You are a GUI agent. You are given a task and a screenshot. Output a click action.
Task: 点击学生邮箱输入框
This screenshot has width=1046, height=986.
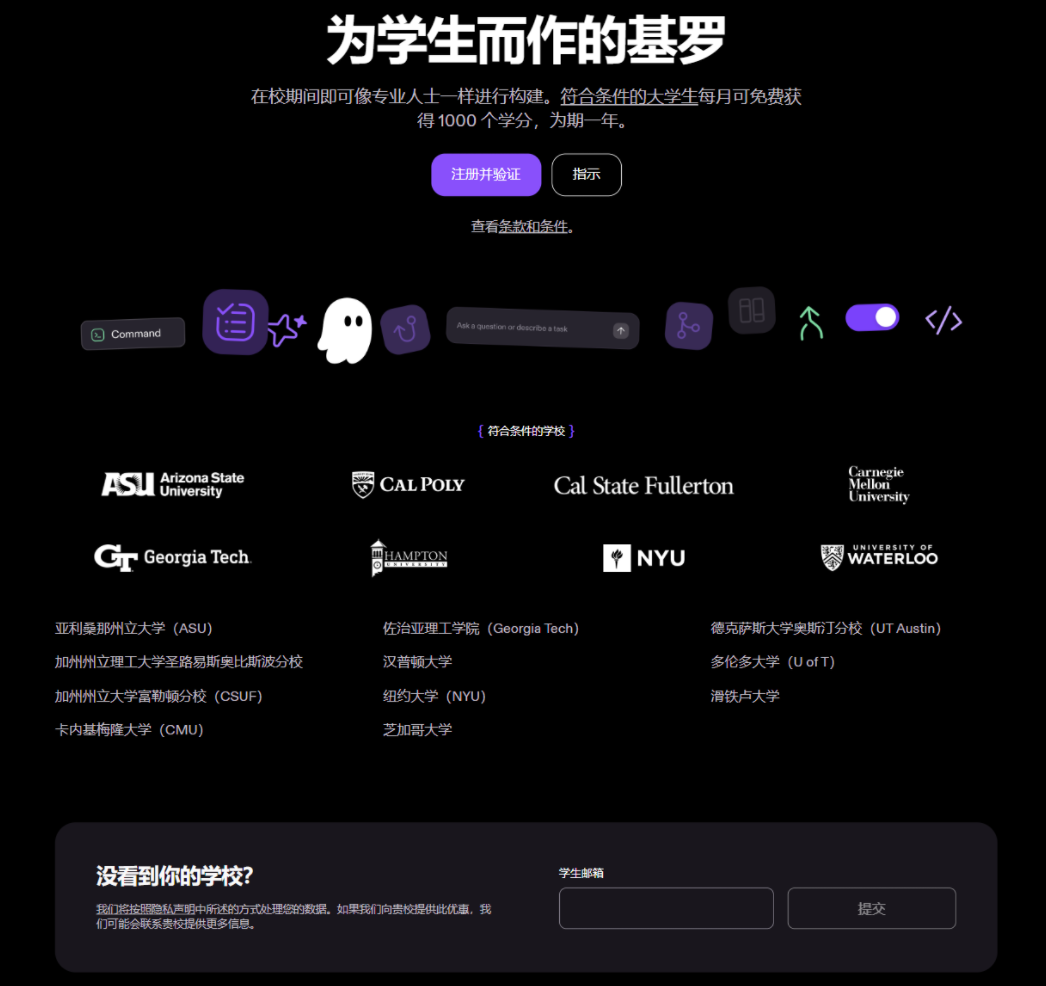point(666,908)
